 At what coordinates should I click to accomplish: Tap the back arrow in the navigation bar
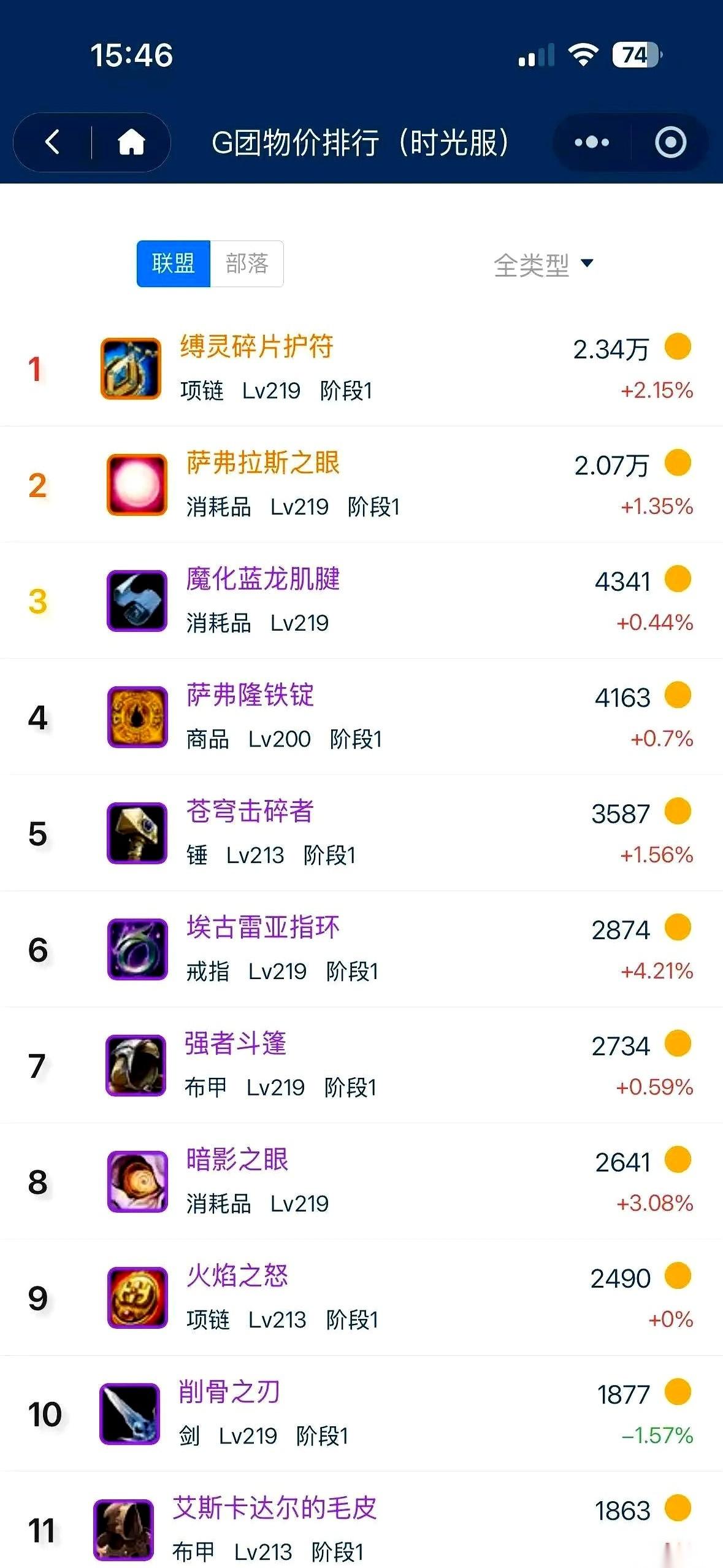click(52, 142)
